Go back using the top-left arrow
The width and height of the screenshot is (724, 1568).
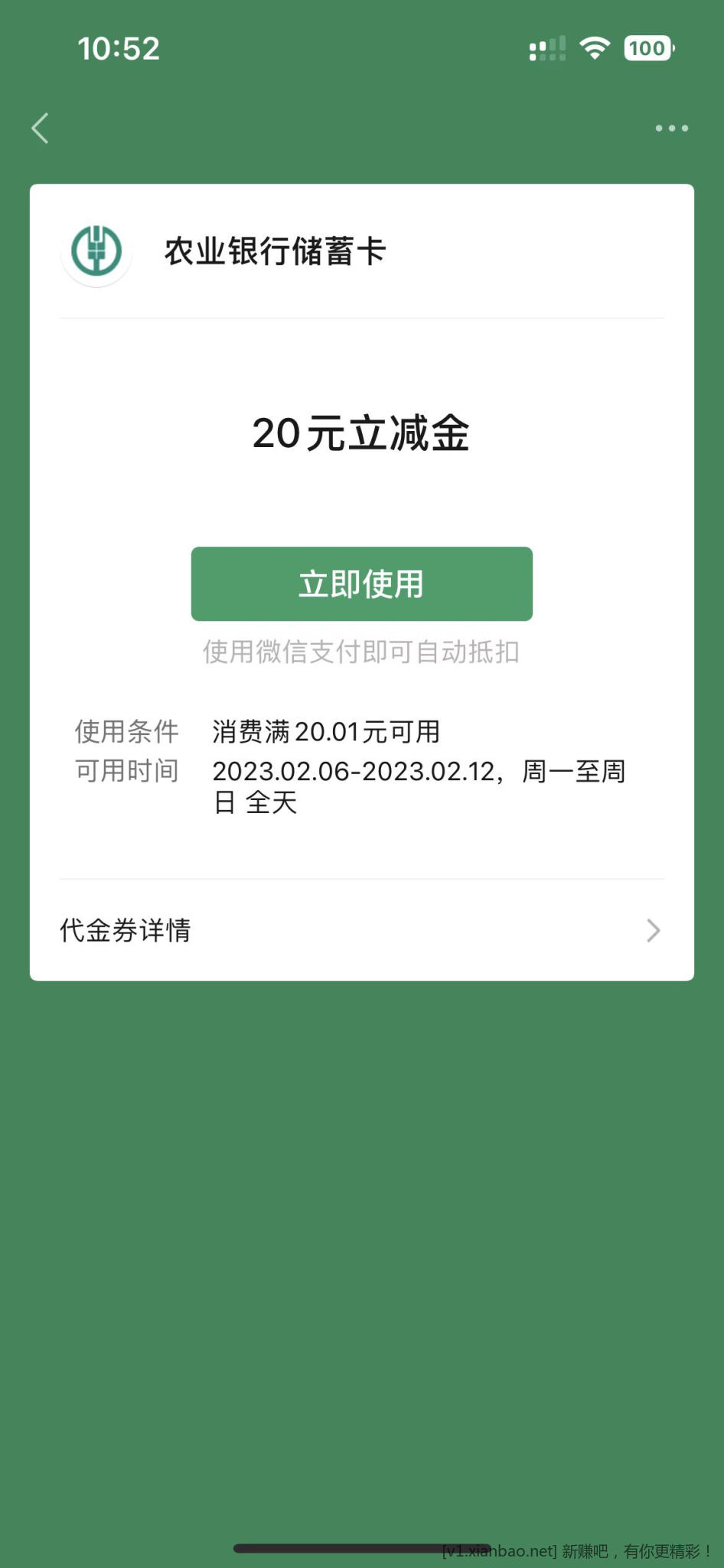41,128
